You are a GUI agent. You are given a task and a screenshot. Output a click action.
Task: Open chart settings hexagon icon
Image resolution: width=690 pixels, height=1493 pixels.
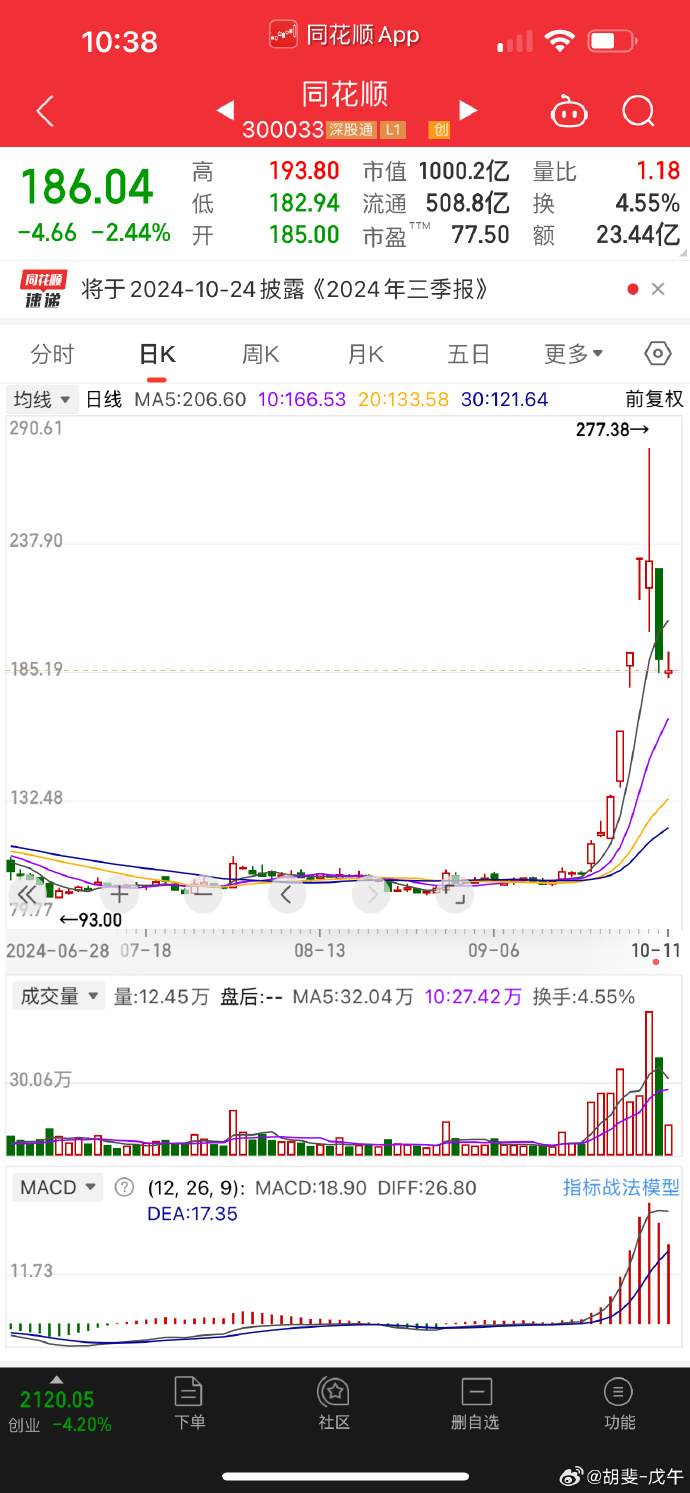click(657, 354)
